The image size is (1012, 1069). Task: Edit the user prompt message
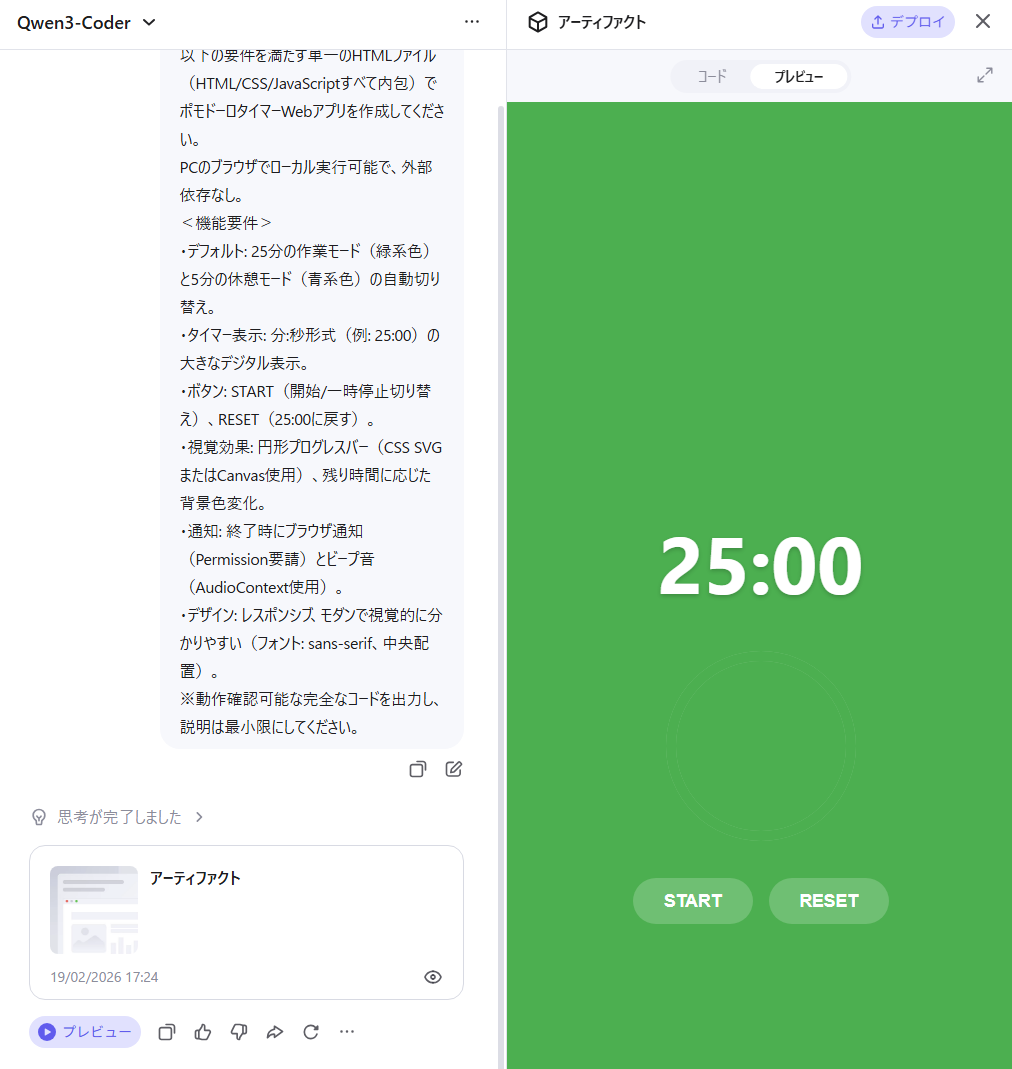click(453, 769)
